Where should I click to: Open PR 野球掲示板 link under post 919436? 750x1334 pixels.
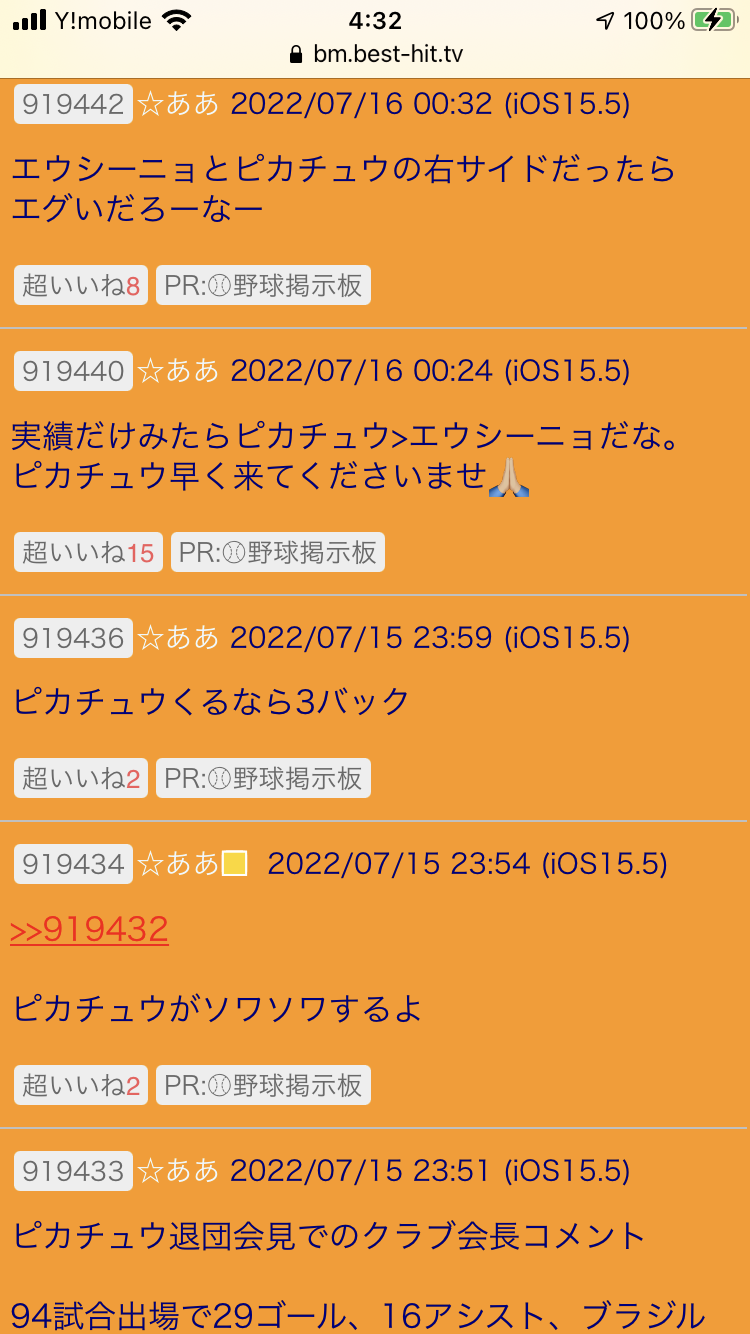[264, 778]
